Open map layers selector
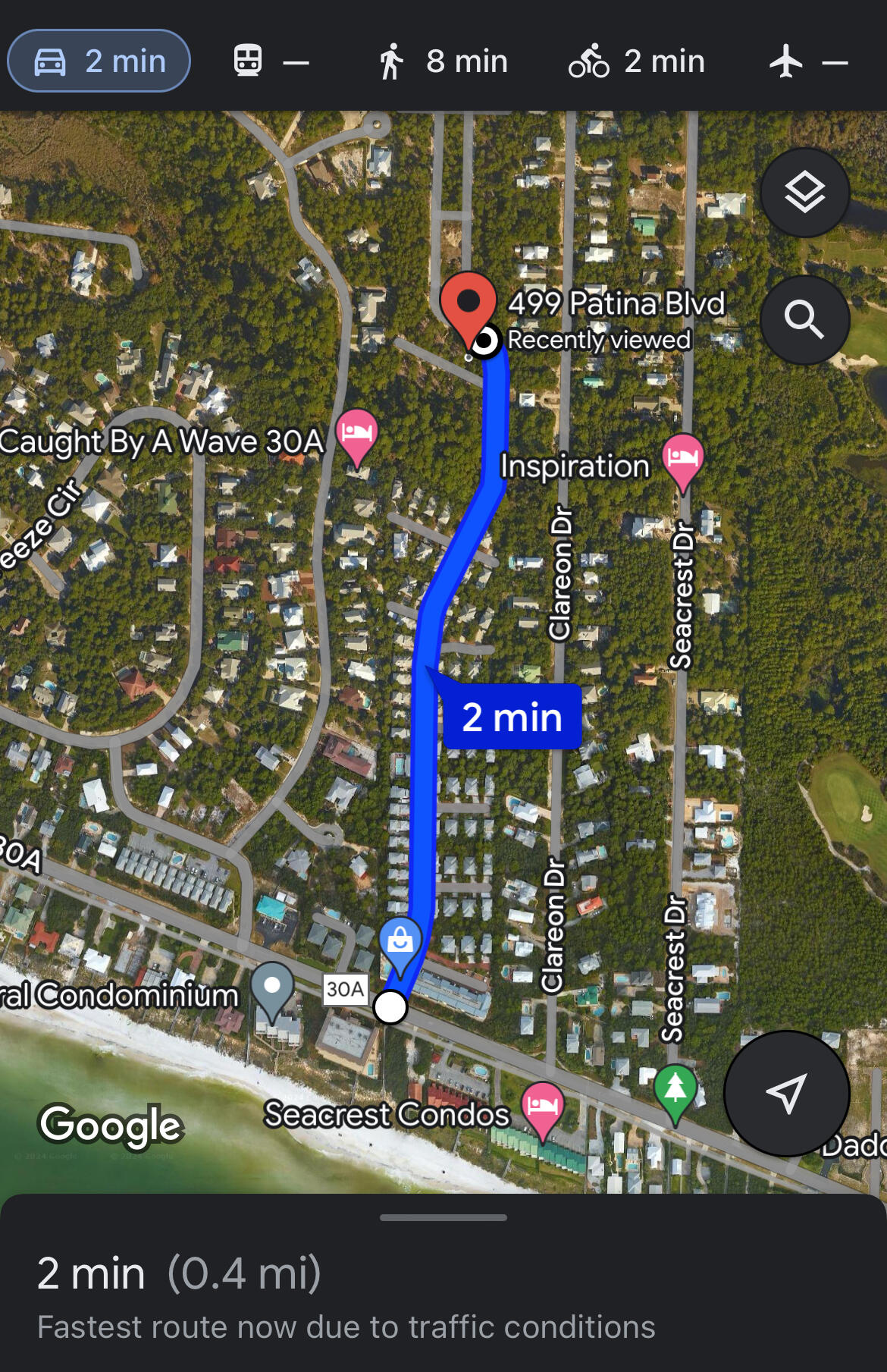887x1372 pixels. [804, 192]
